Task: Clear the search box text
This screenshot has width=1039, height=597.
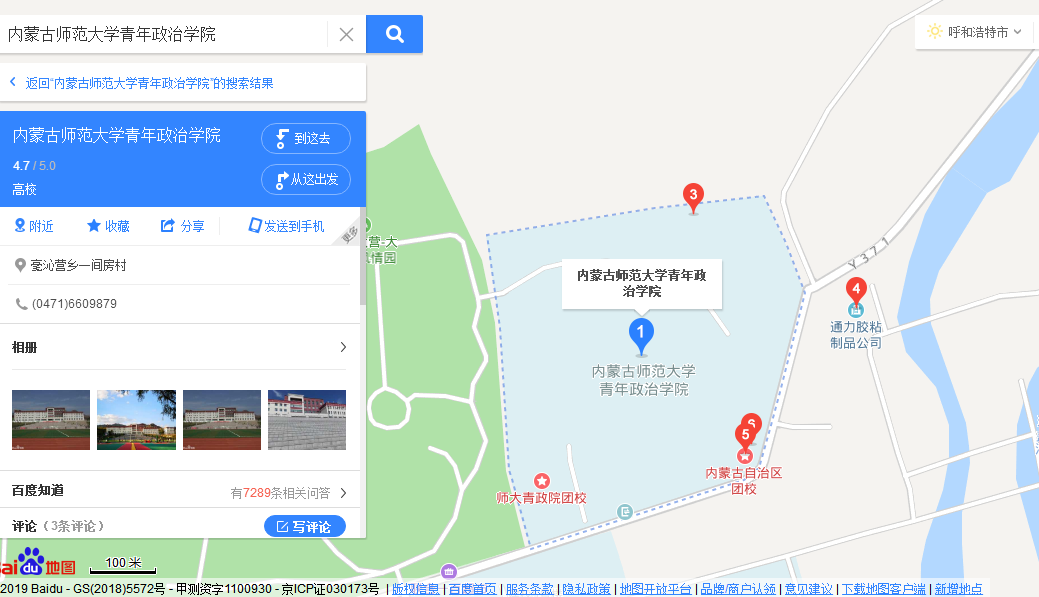Action: [346, 34]
